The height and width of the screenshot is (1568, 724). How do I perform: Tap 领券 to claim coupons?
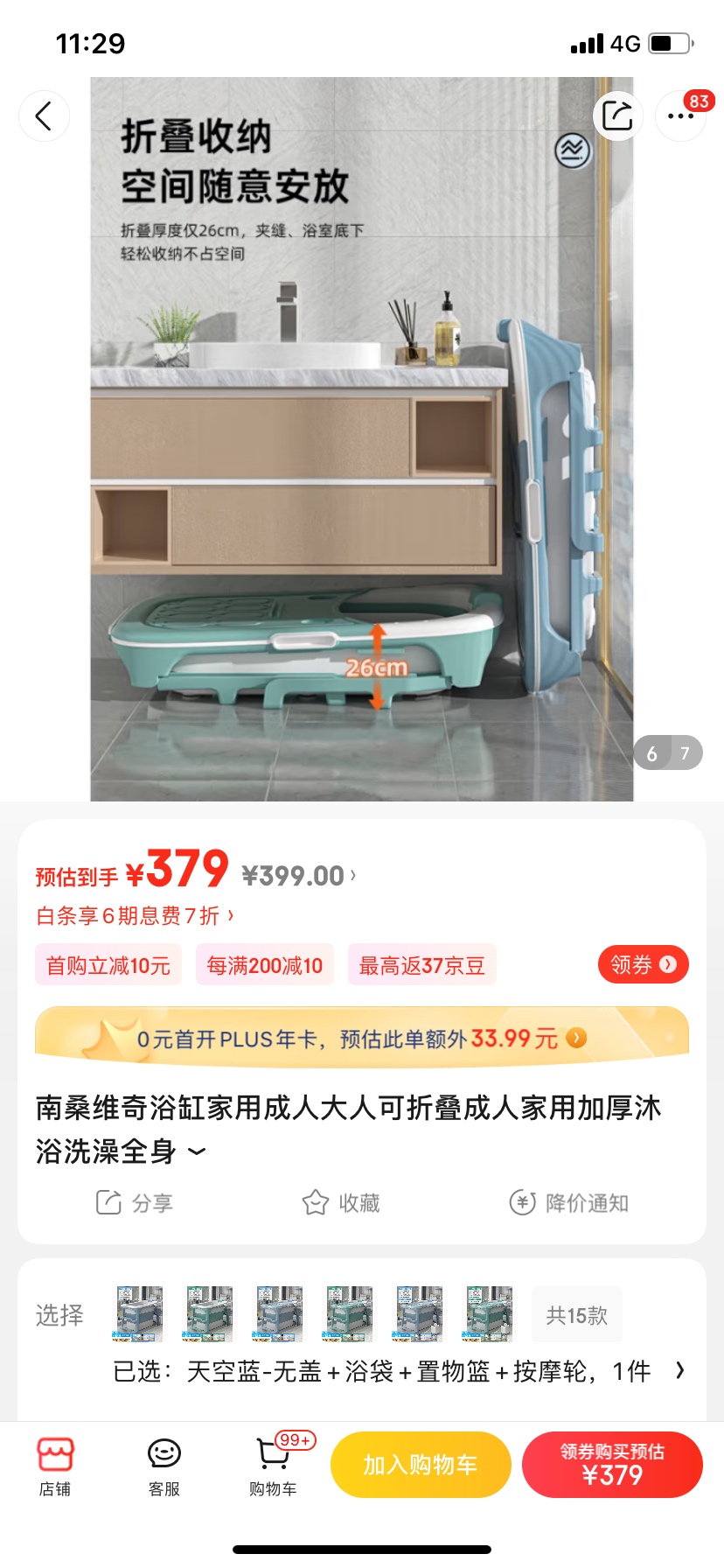click(643, 964)
